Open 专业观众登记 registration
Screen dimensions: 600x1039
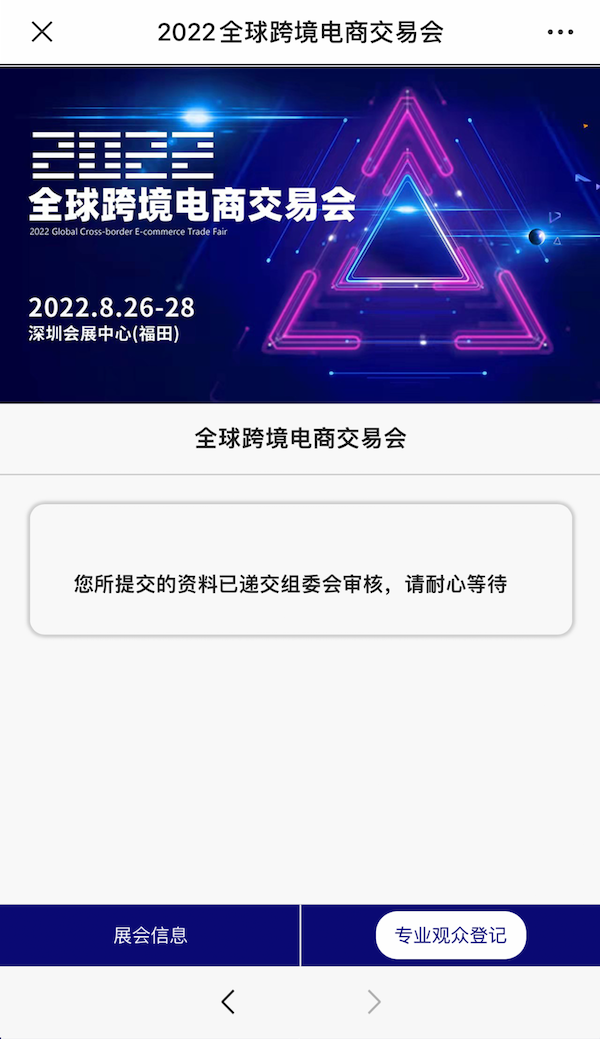click(450, 936)
